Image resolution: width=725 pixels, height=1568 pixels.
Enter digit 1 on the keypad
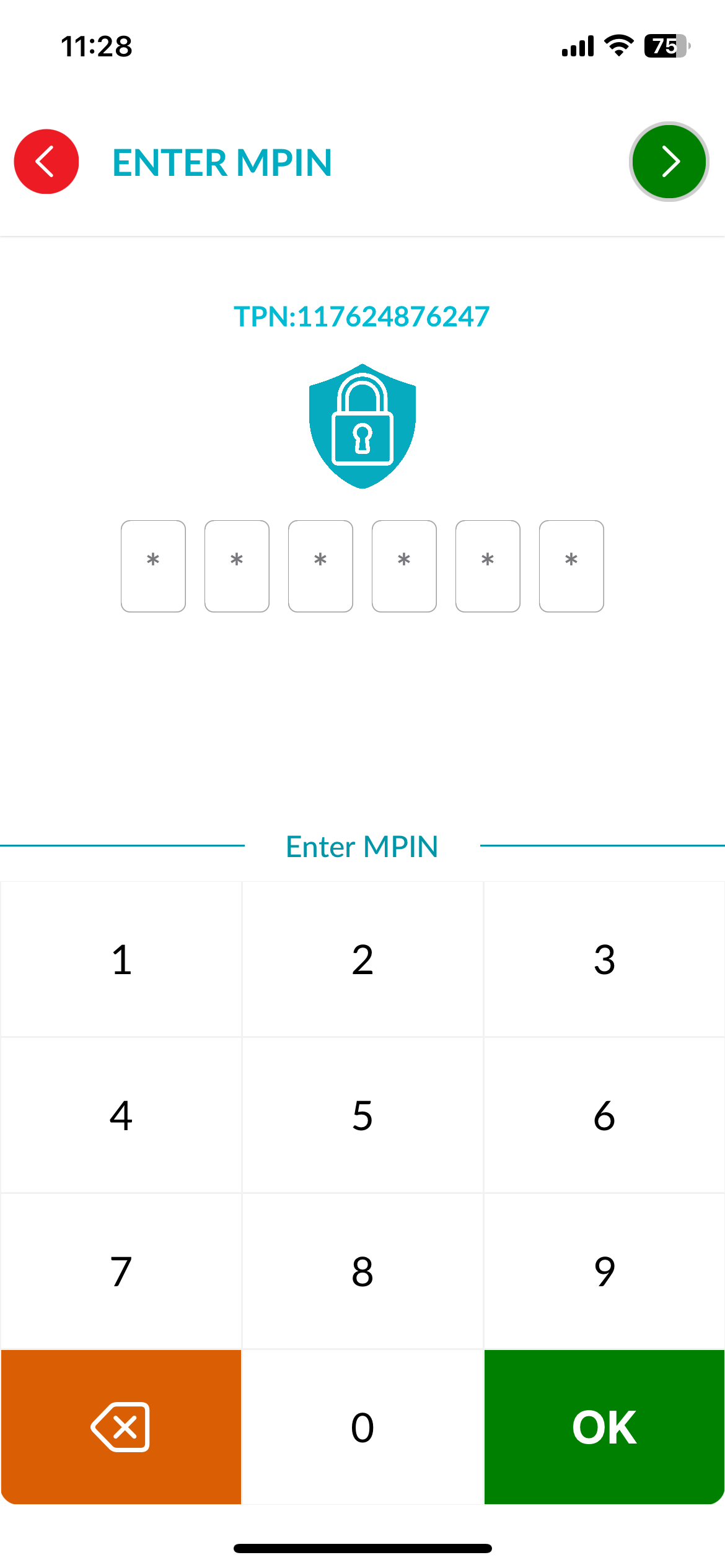(x=121, y=959)
